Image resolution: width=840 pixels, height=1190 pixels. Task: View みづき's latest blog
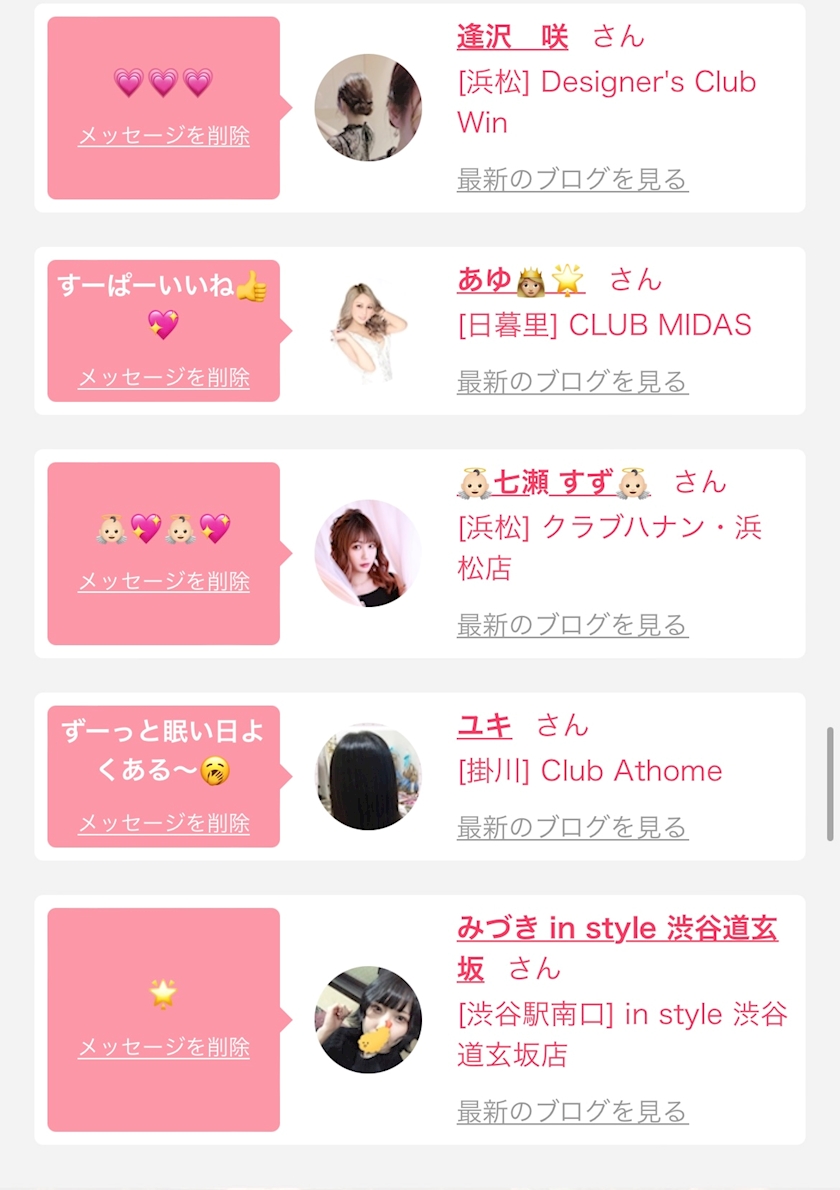pyautogui.click(x=572, y=1112)
